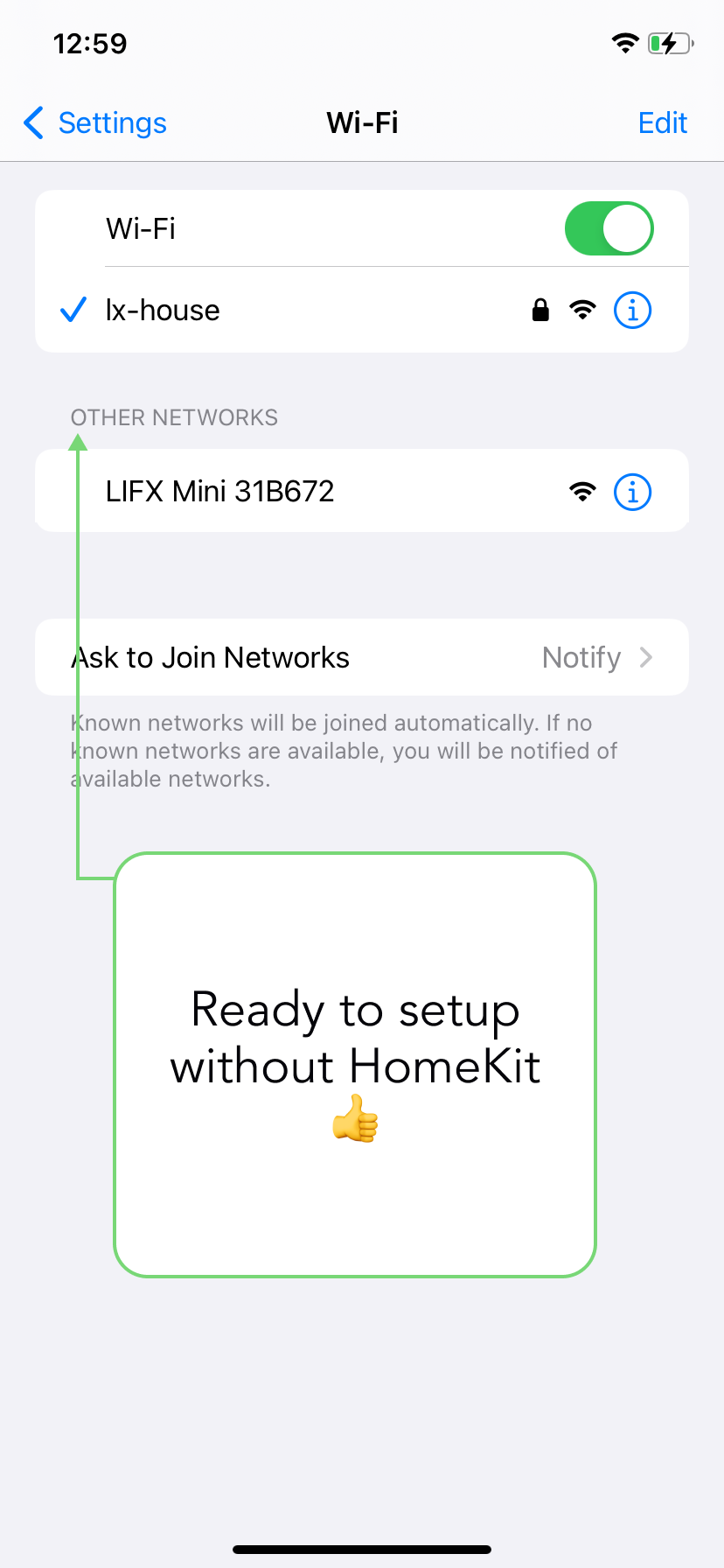Select the lx-house network row
Viewport: 724px width, 1568px height.
[262, 311]
